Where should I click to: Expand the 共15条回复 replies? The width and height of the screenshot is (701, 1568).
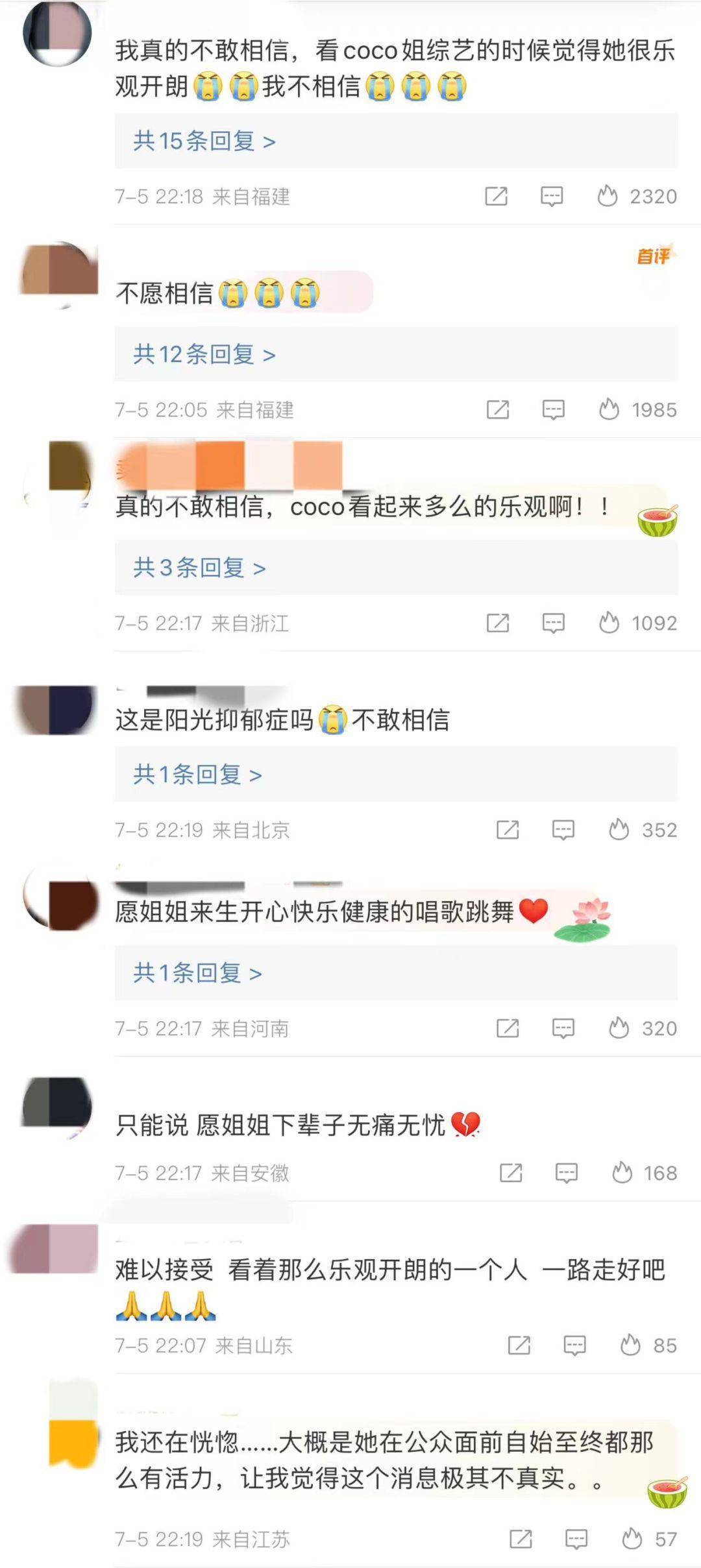coord(204,141)
